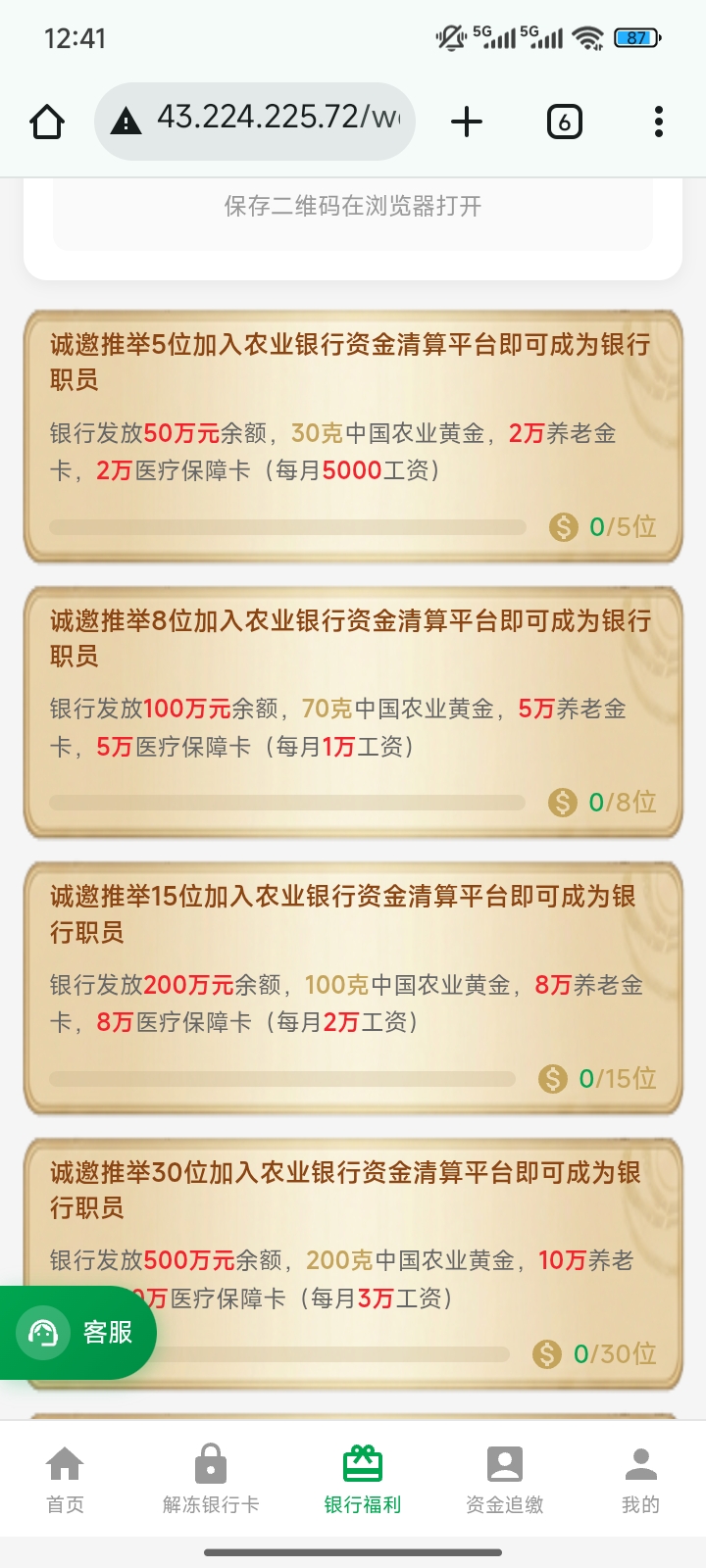Click the address bar showing 43.224.225.72
Viewport: 706px width, 1568px height.
[255, 121]
